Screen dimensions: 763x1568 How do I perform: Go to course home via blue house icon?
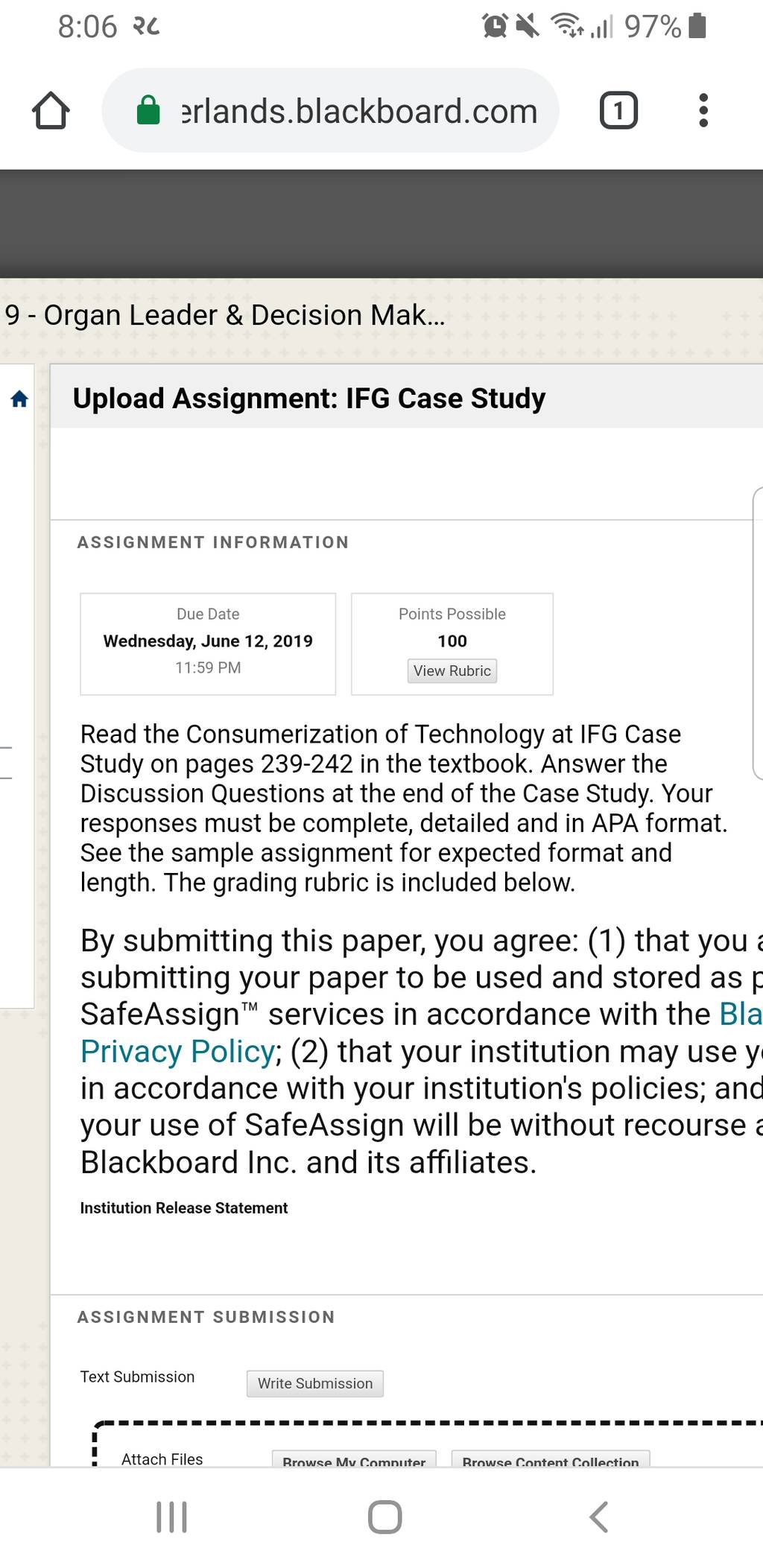[x=19, y=399]
